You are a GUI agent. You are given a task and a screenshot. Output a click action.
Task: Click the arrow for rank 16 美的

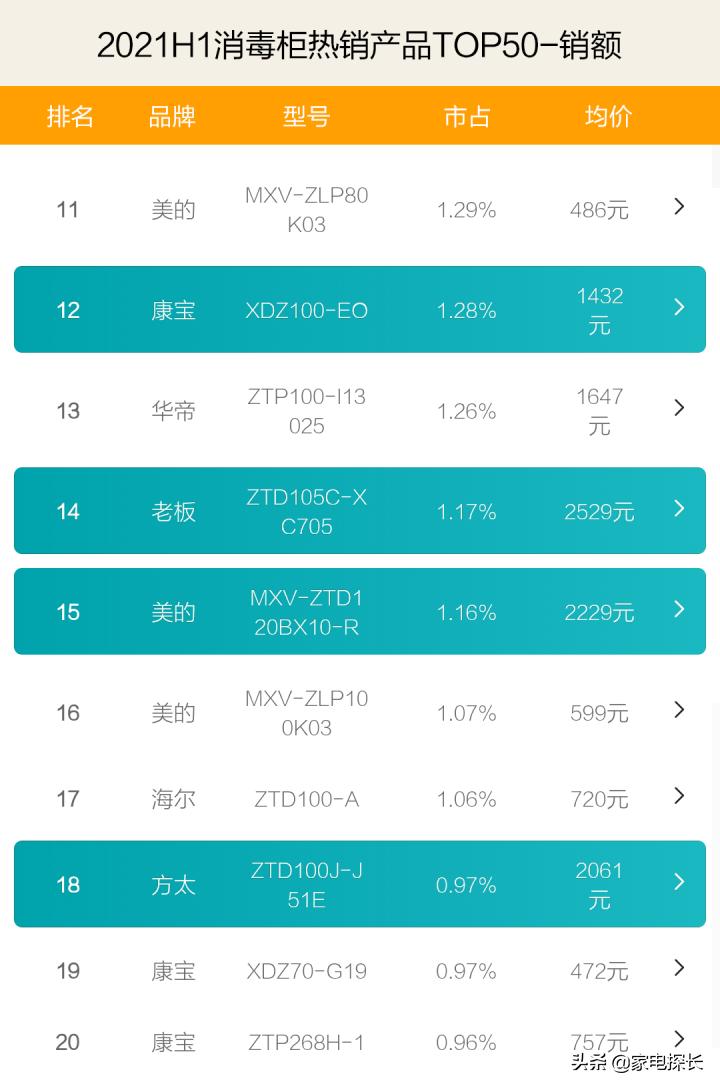pyautogui.click(x=679, y=711)
